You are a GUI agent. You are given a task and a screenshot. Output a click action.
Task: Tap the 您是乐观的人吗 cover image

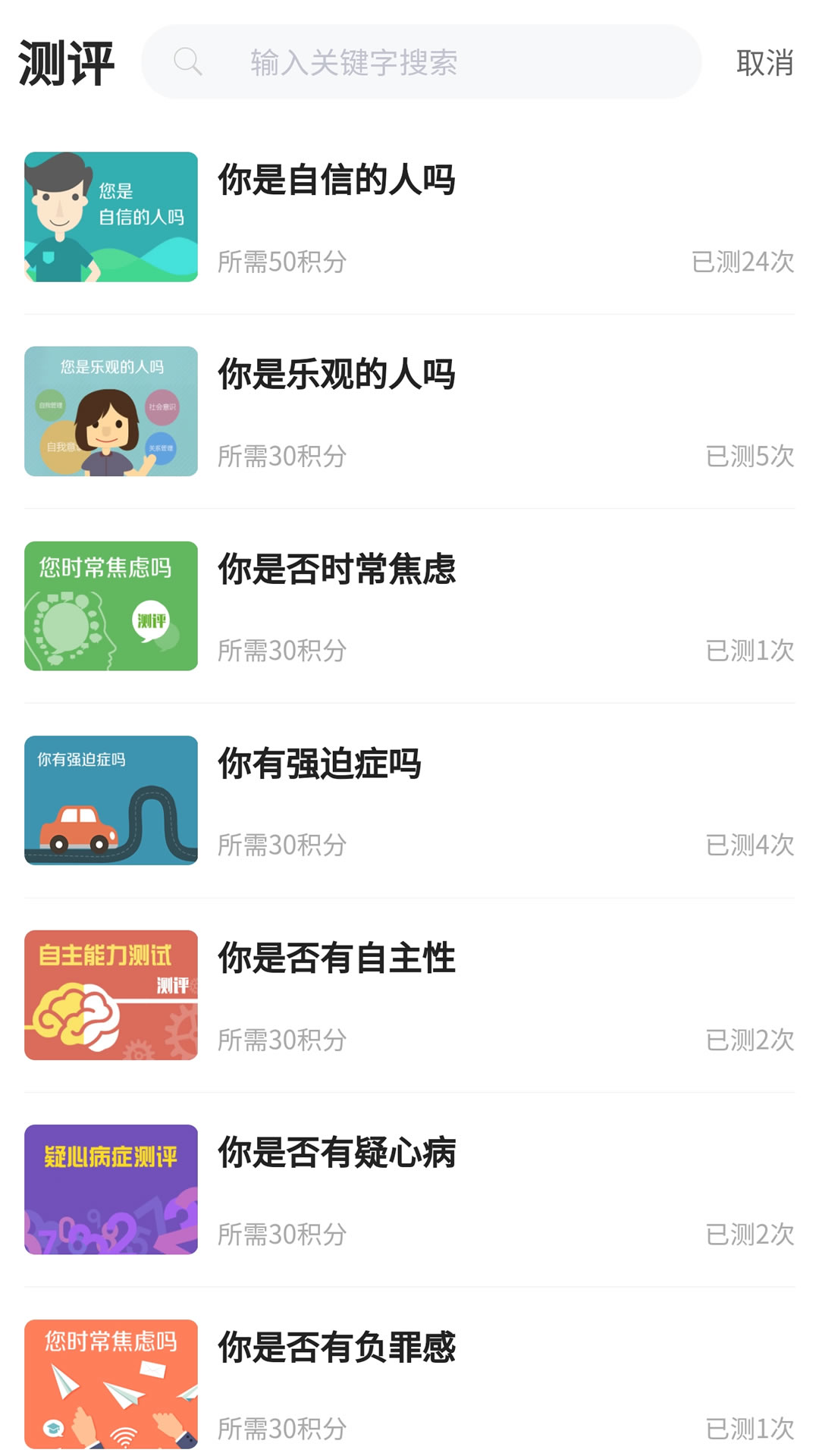[x=111, y=411]
